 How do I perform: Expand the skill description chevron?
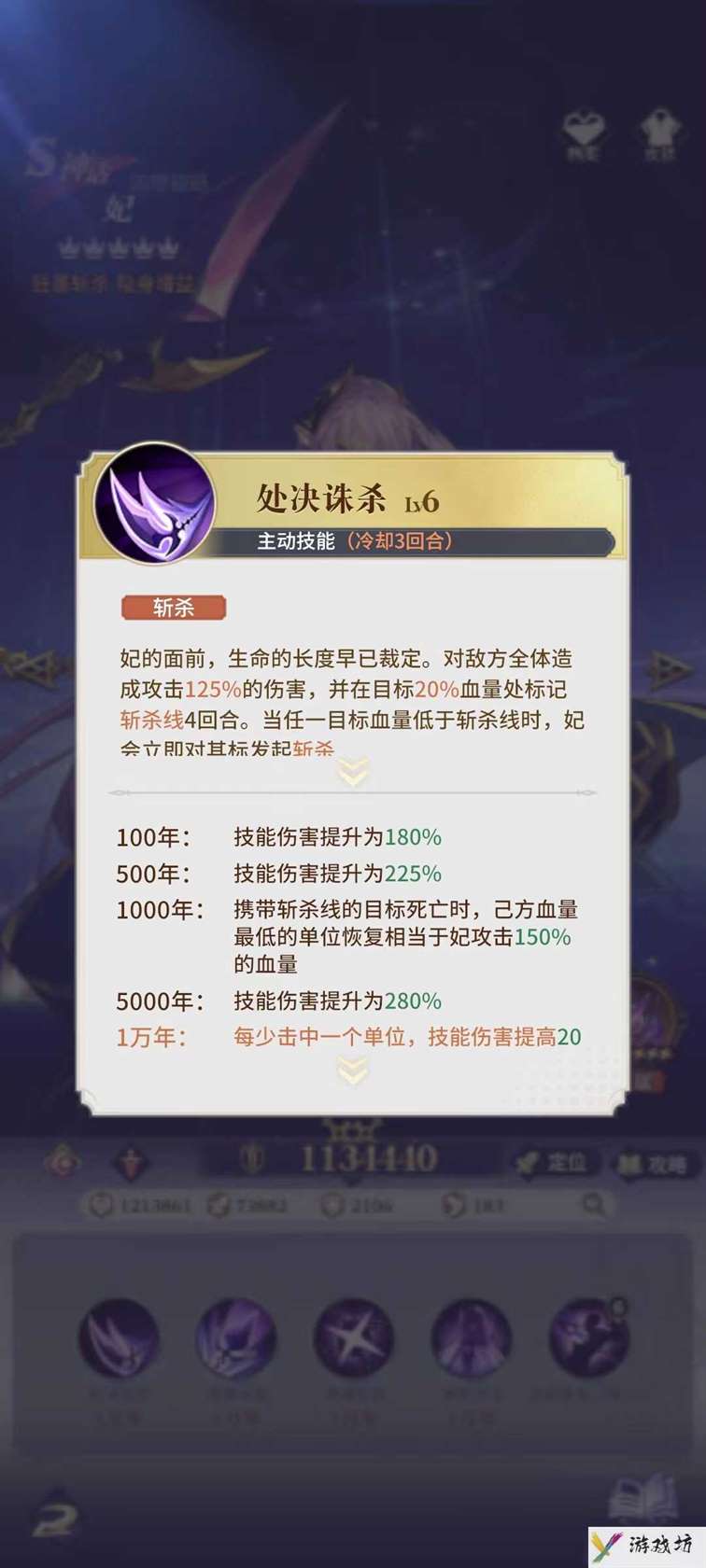353,770
